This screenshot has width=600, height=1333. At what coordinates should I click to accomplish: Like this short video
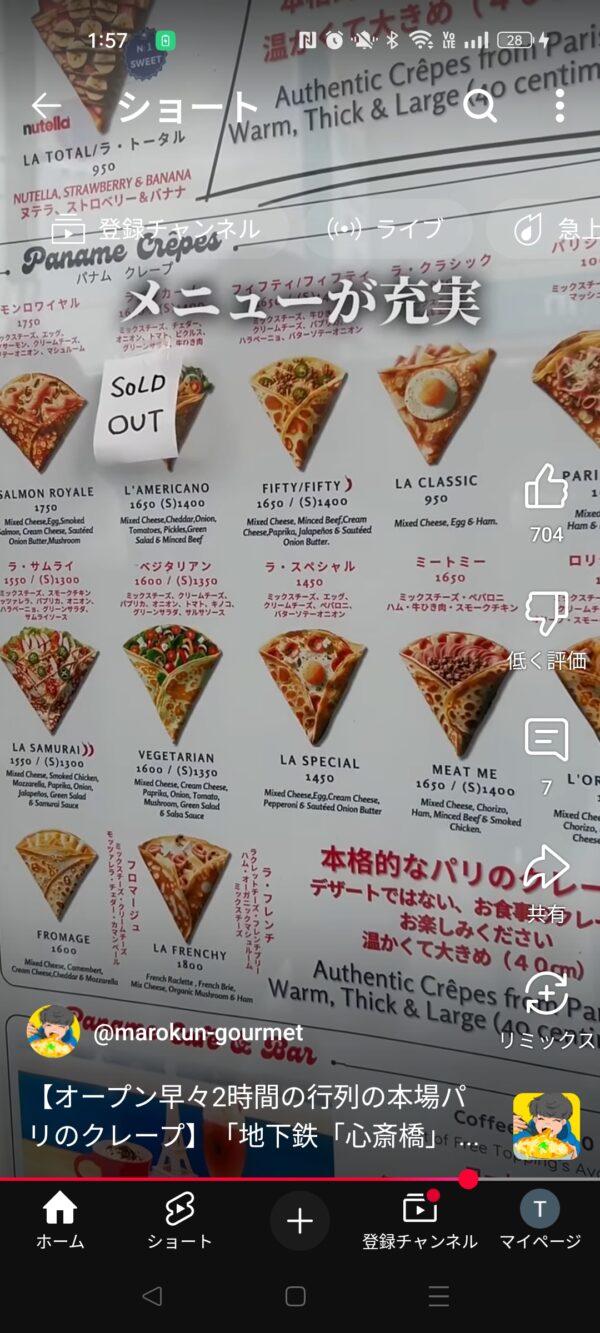(546, 489)
